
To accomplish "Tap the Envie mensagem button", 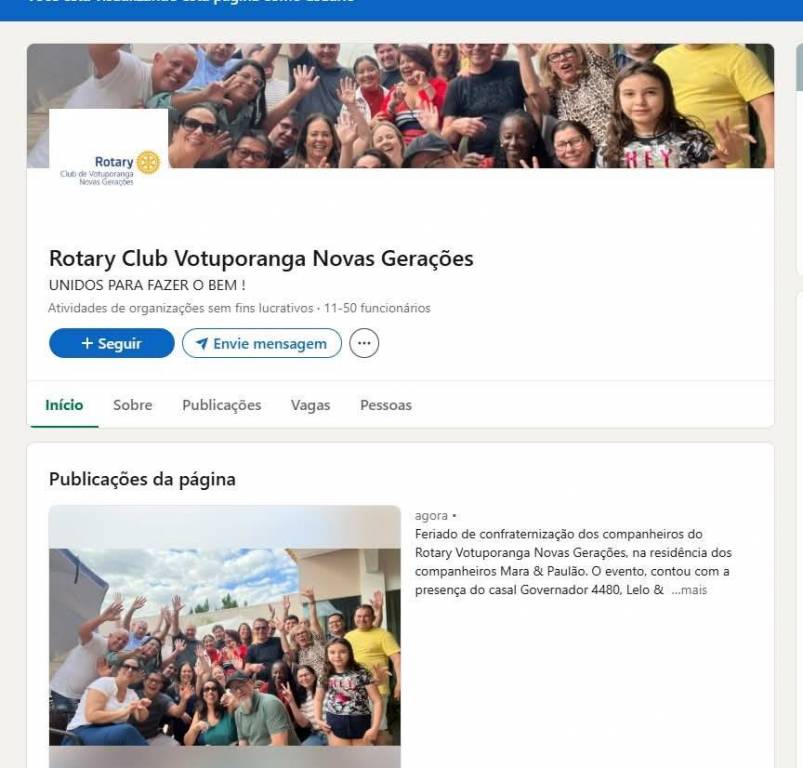I will coord(261,344).
